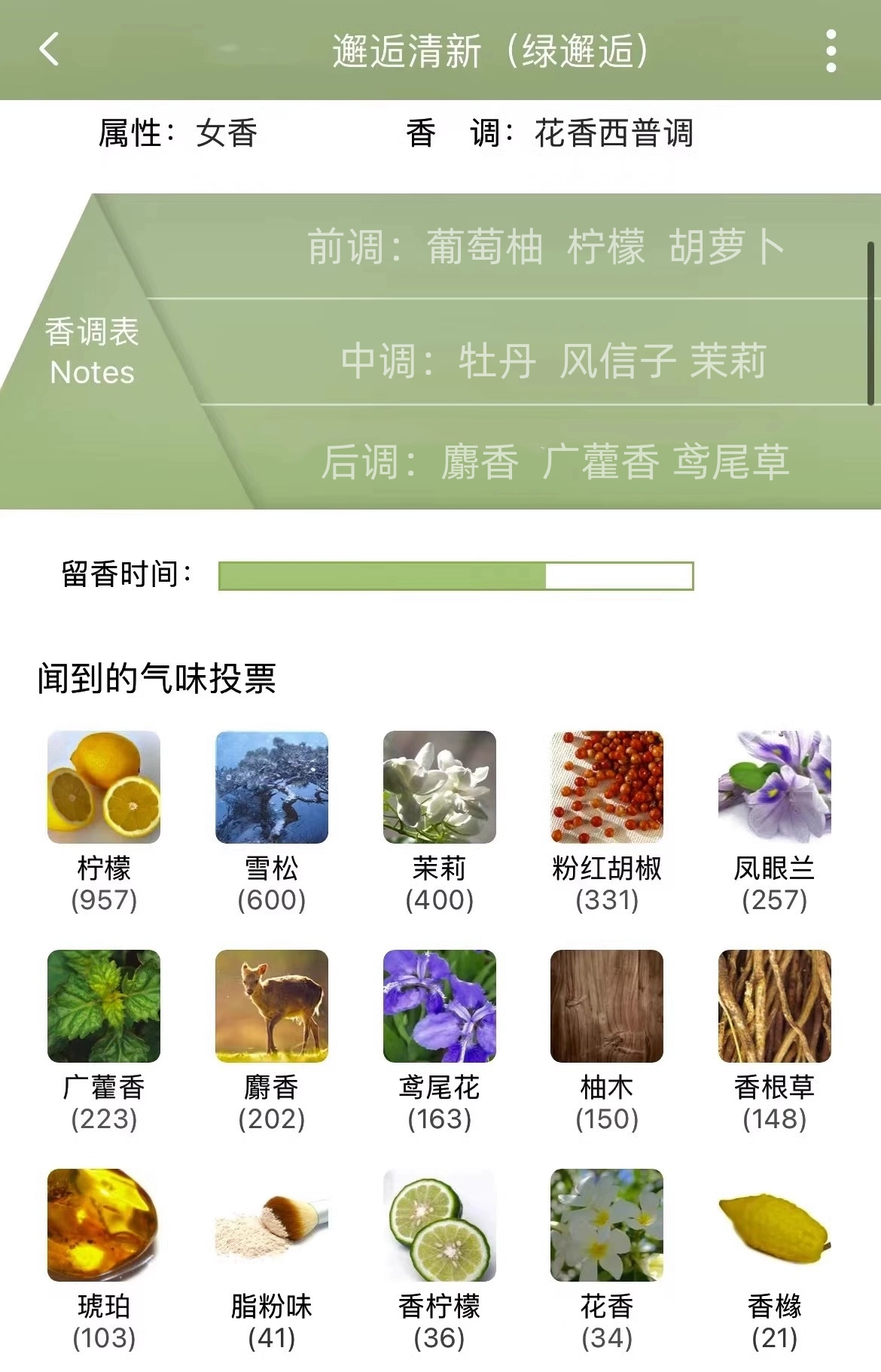Vote for the 凤眼兰 scent
The image size is (881, 1372).
(775, 787)
